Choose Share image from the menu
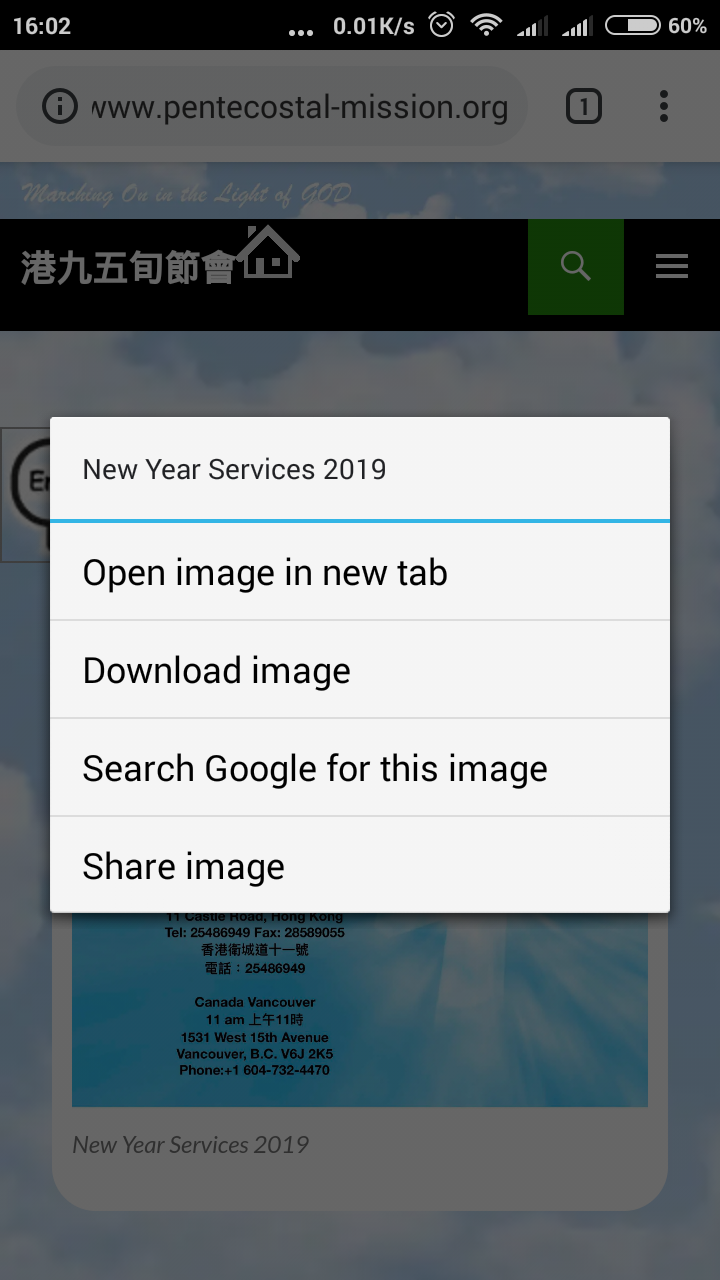The width and height of the screenshot is (720, 1280). pyautogui.click(x=360, y=865)
